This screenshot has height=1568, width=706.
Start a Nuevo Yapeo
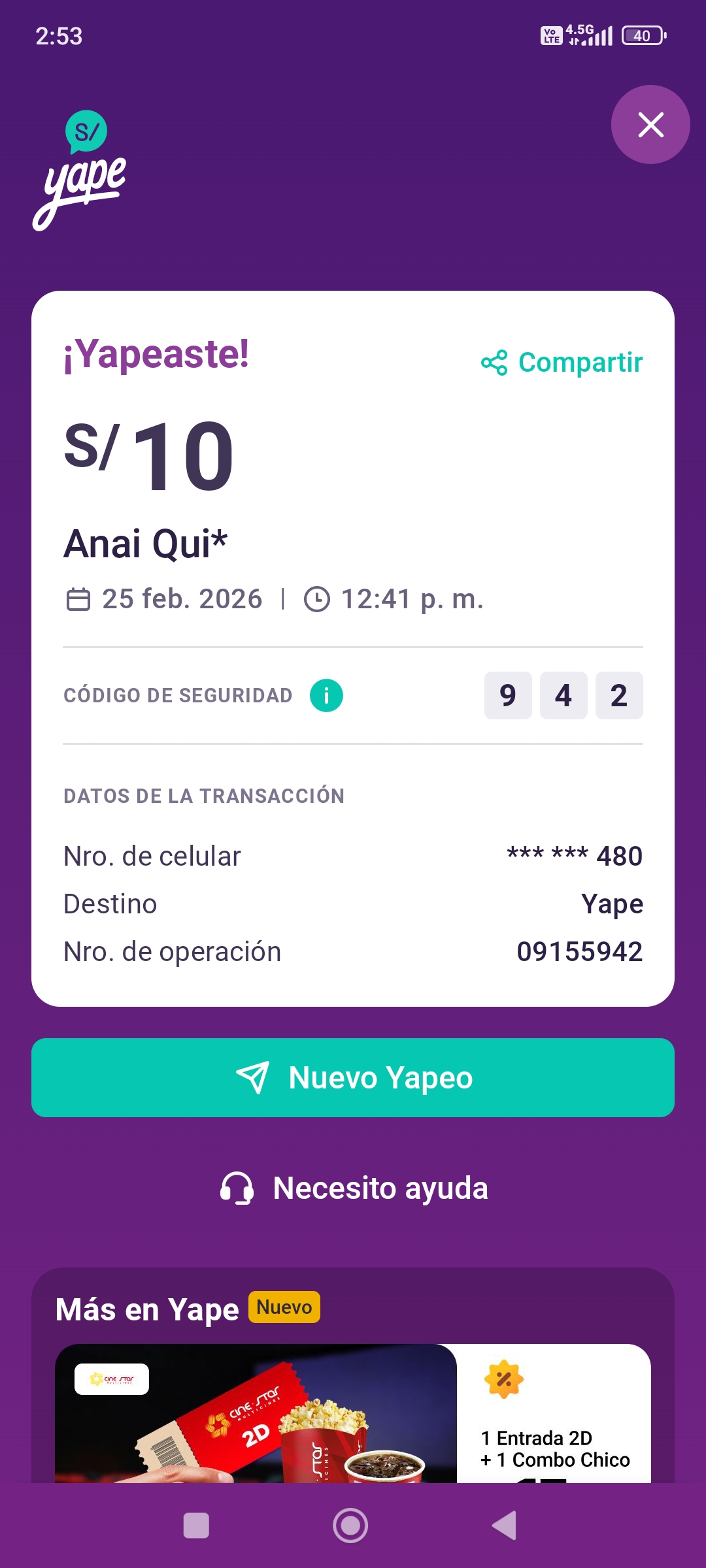click(x=353, y=1077)
